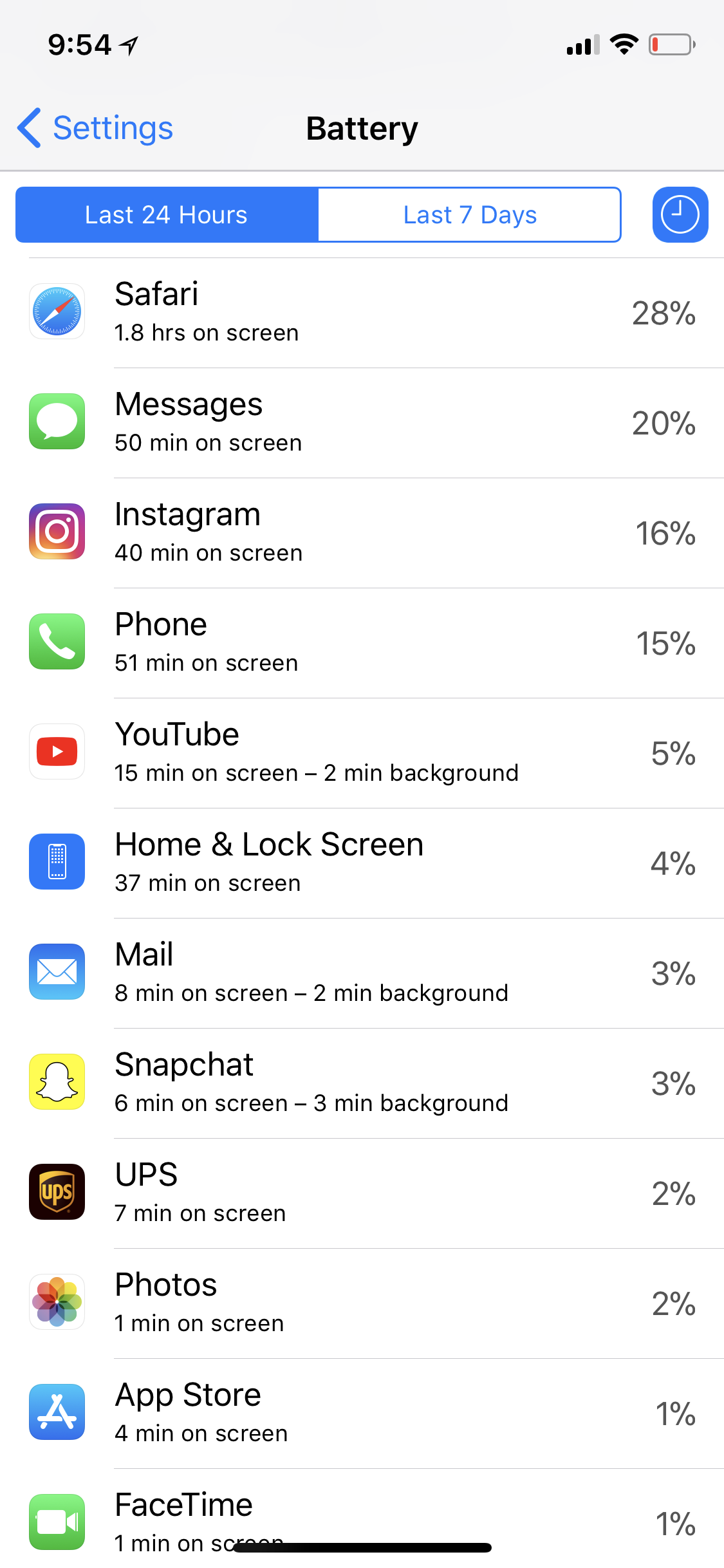The height and width of the screenshot is (1568, 724).
Task: Select the Last 24 Hours tab
Action: tap(167, 215)
